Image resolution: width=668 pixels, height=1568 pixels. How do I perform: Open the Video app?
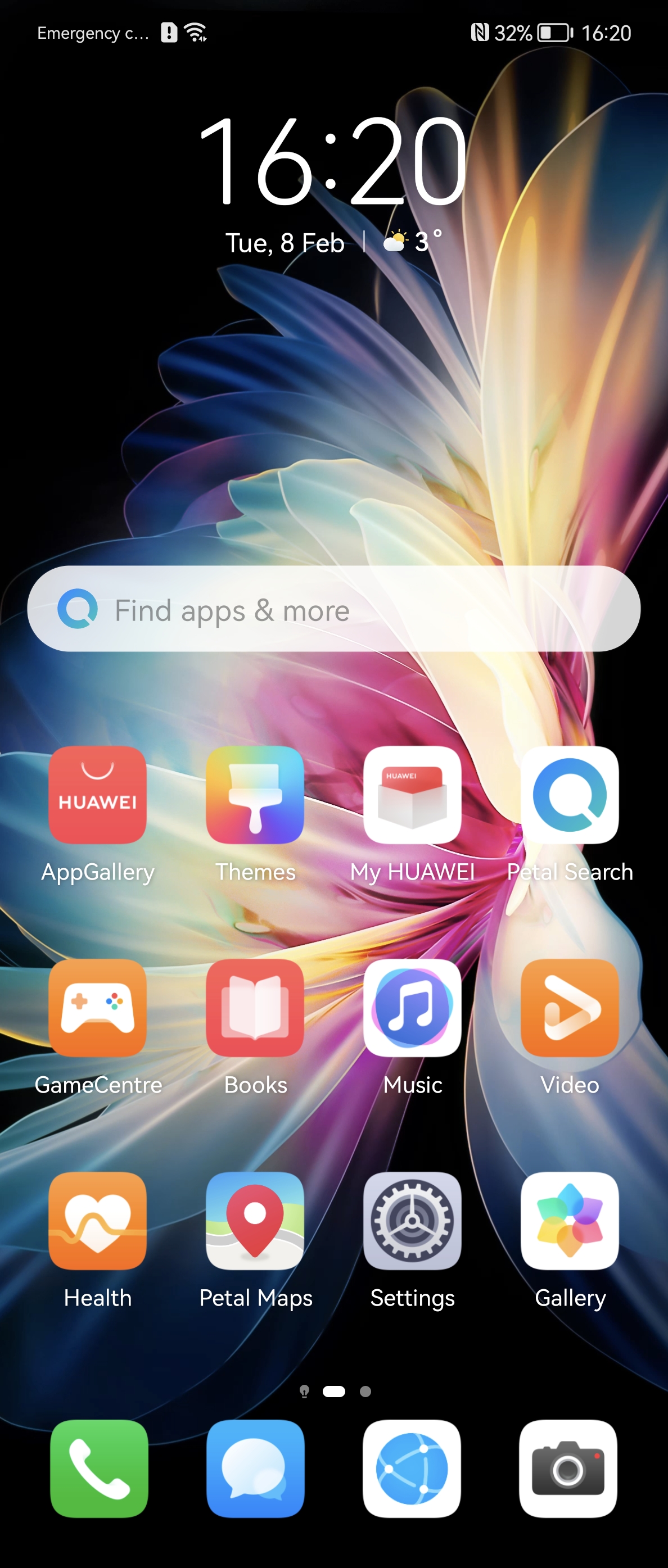pos(570,1008)
